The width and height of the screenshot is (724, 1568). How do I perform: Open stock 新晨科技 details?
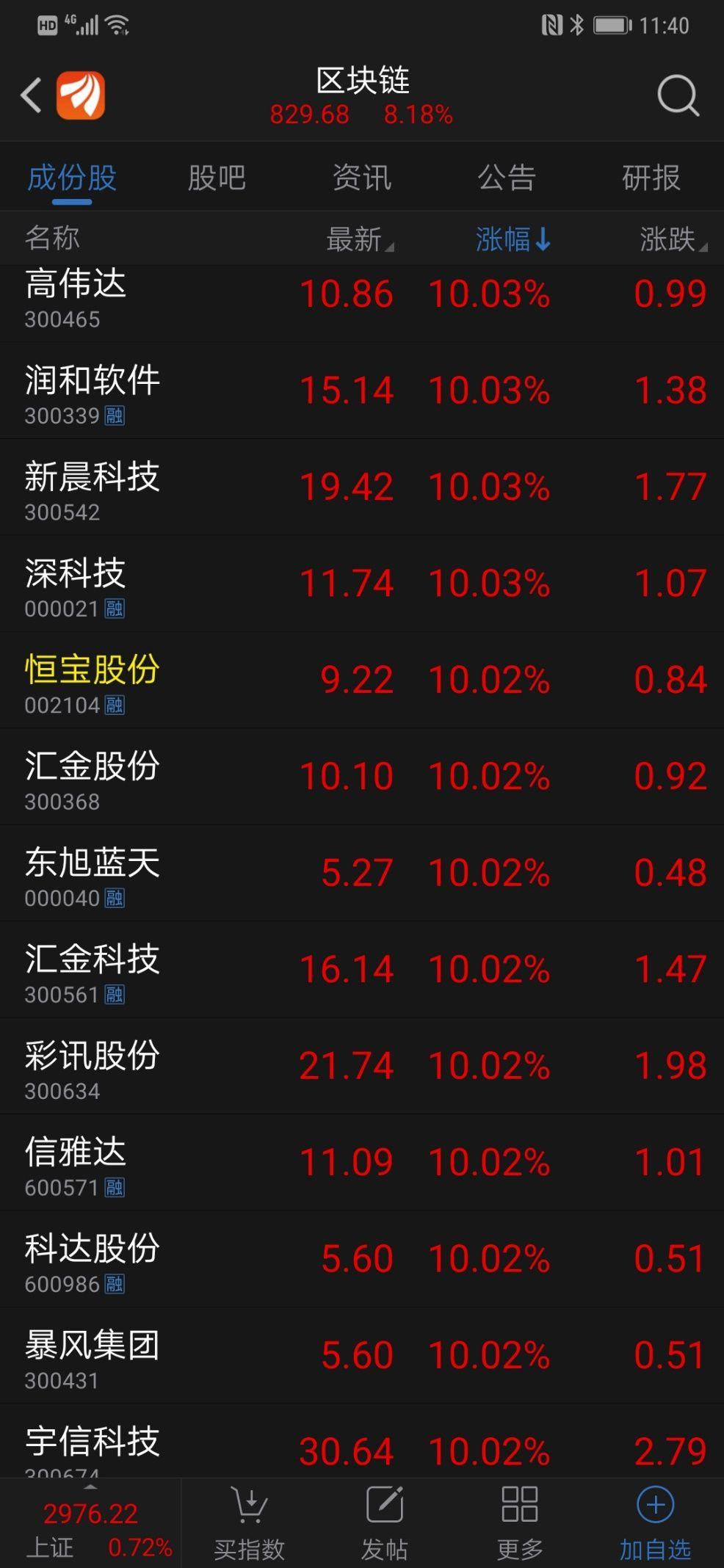(362, 487)
